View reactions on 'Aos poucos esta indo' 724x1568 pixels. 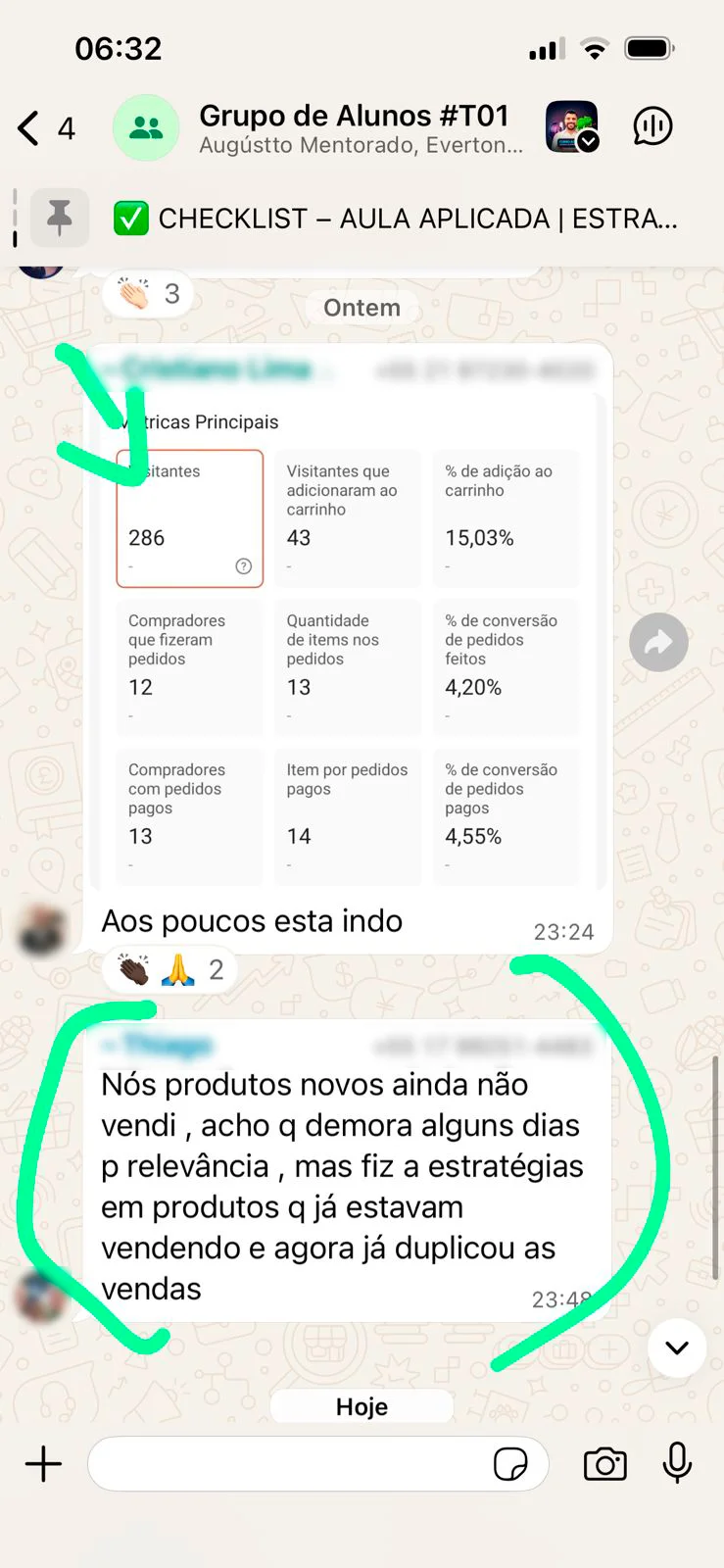[169, 970]
